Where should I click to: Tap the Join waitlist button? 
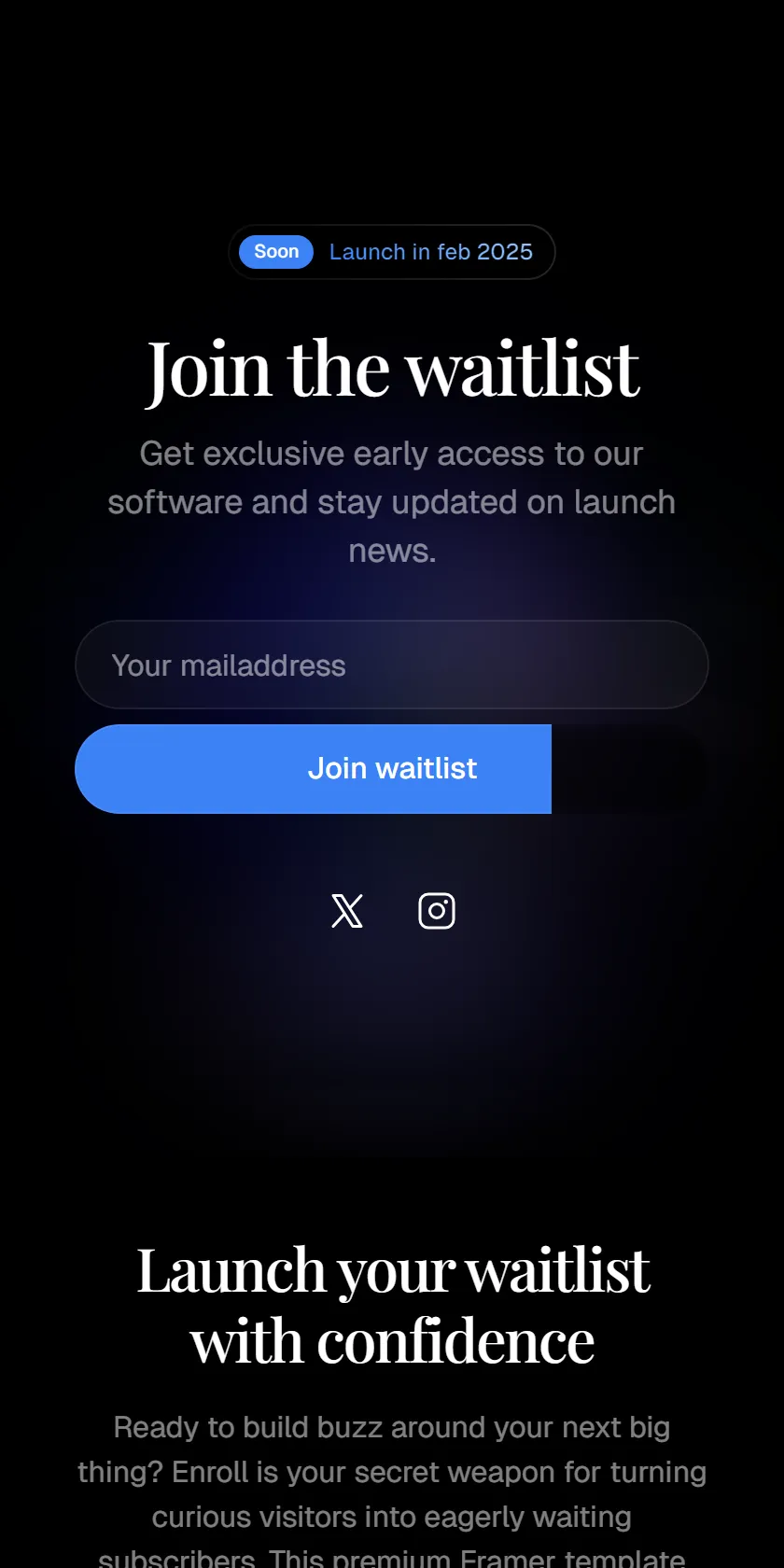[392, 769]
